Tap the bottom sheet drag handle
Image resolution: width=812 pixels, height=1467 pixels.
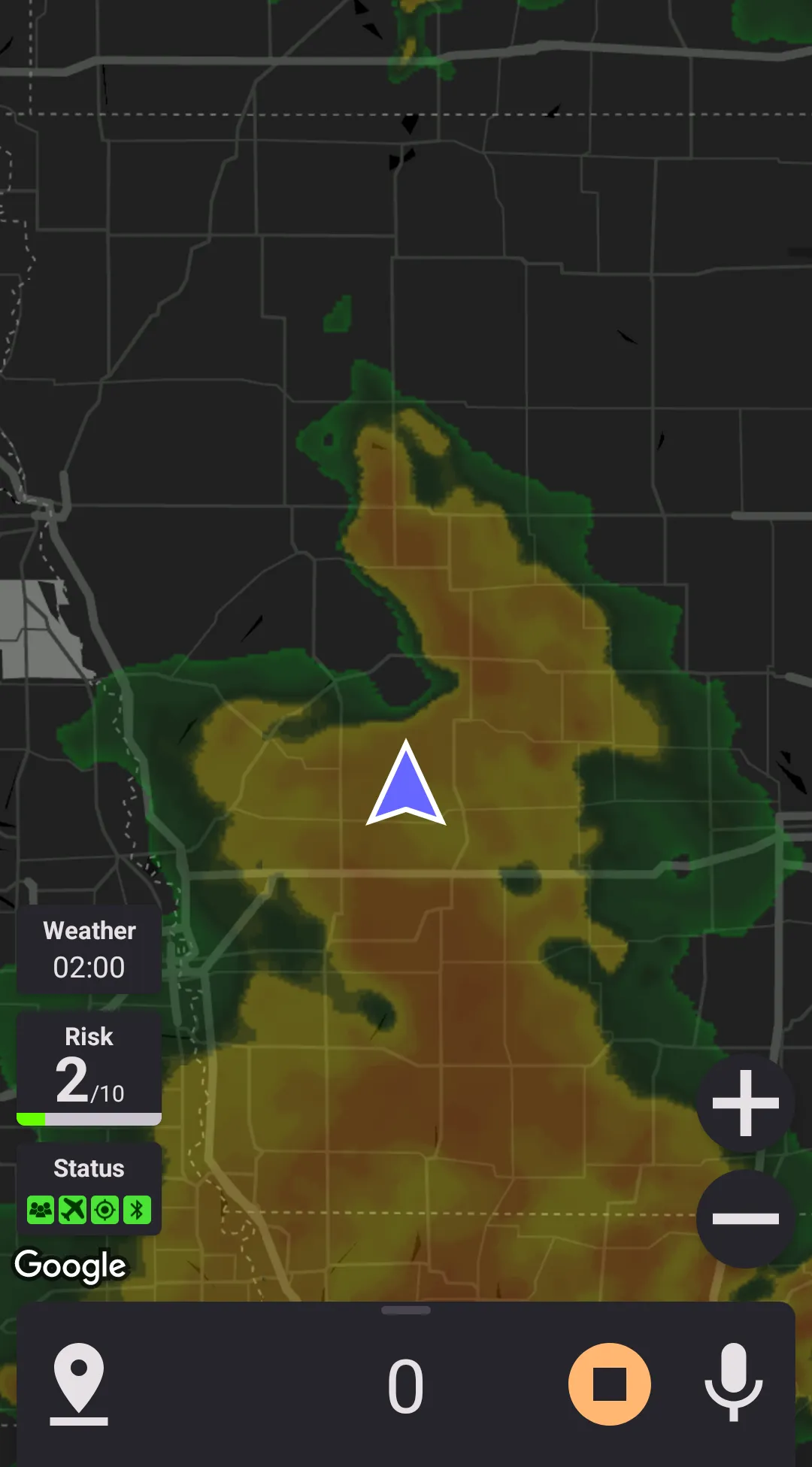tap(406, 1311)
